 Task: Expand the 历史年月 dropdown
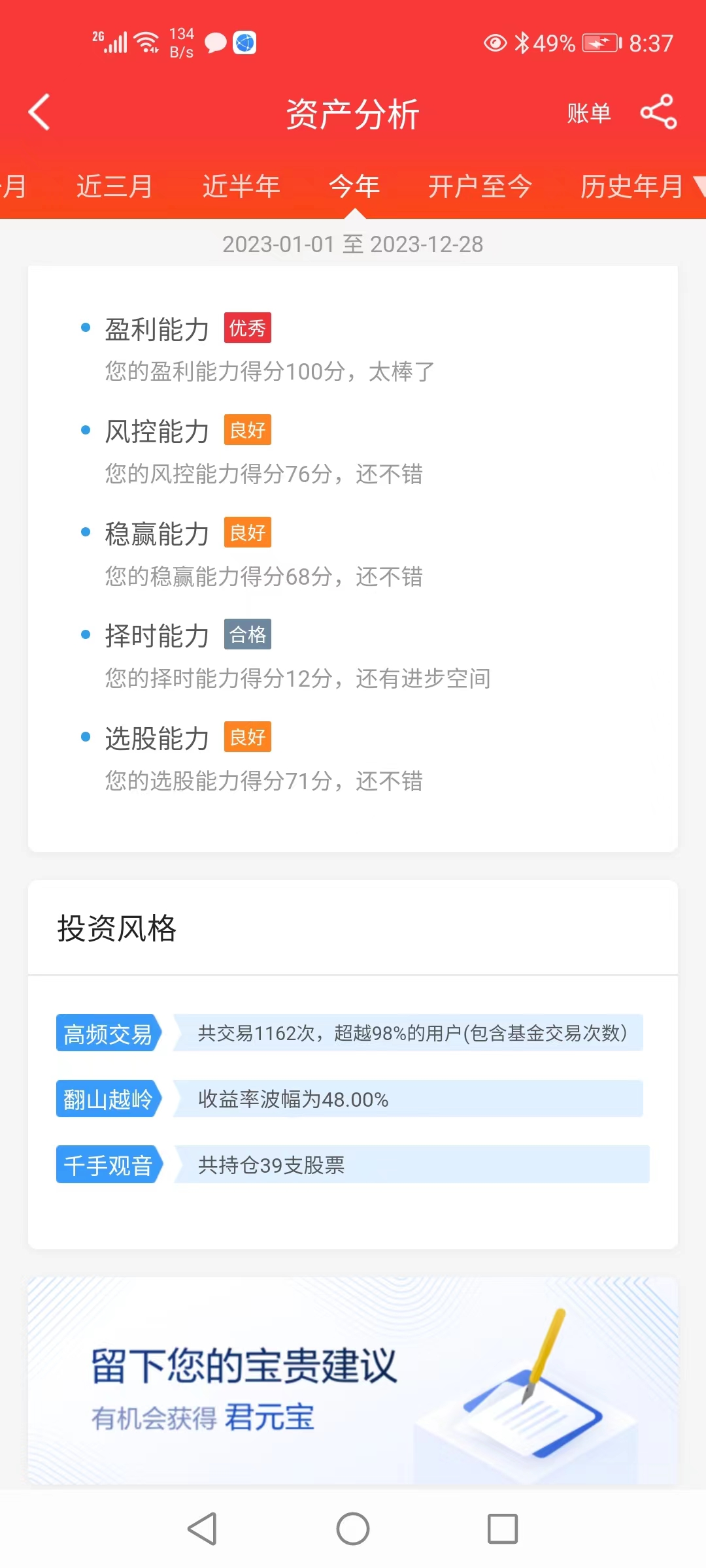[630, 187]
